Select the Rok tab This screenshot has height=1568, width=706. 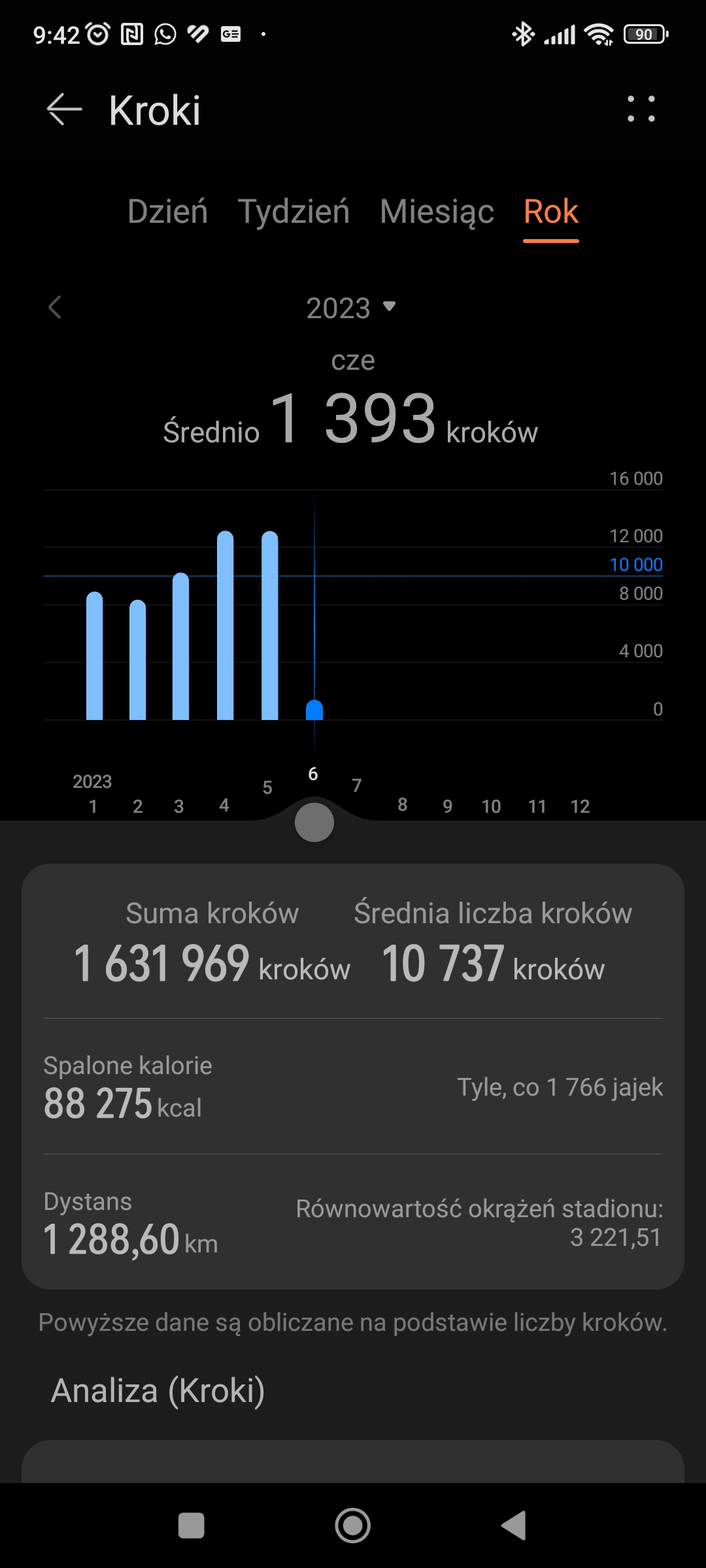coord(551,212)
